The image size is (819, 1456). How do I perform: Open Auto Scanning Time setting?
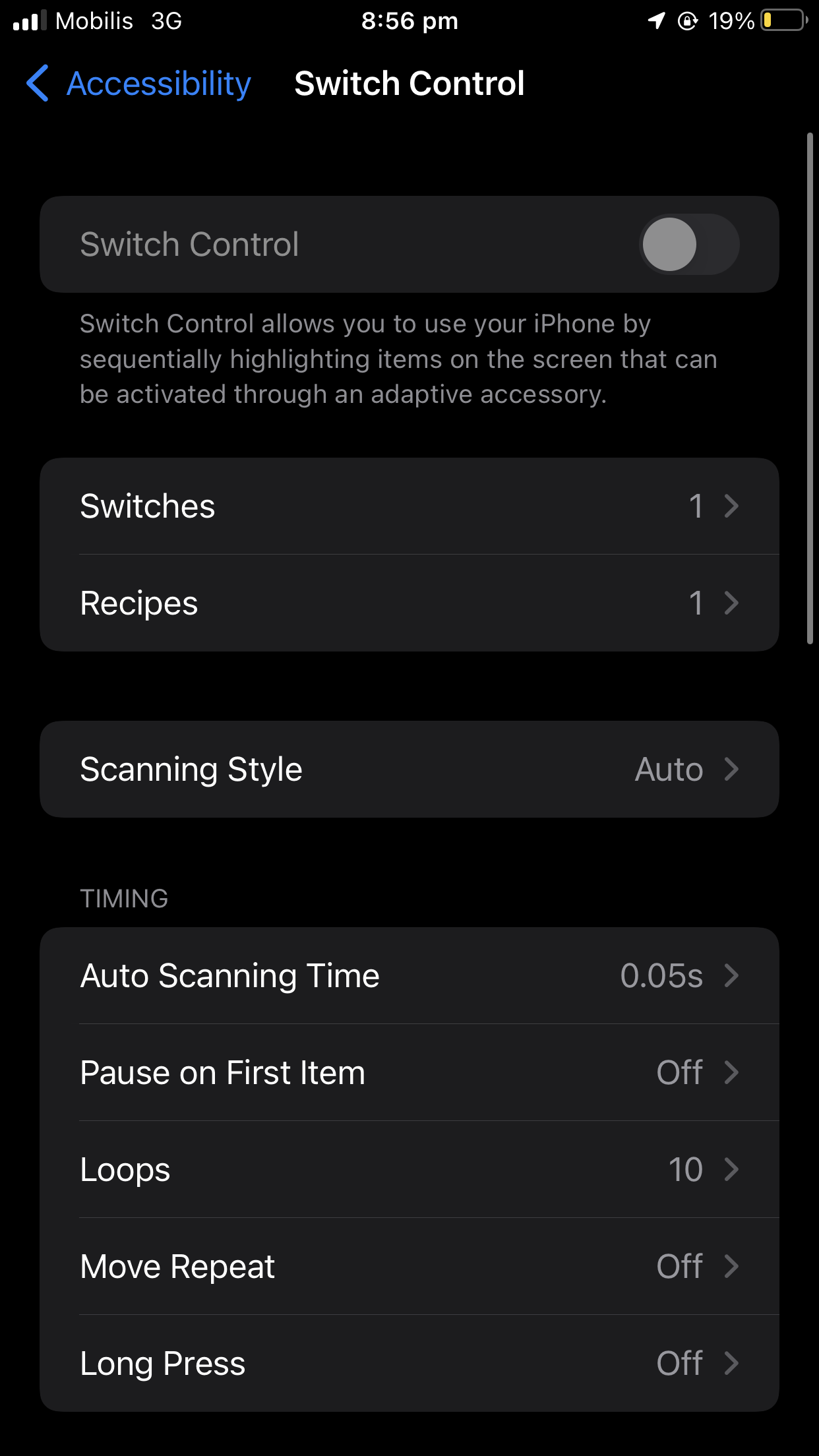pyautogui.click(x=409, y=976)
